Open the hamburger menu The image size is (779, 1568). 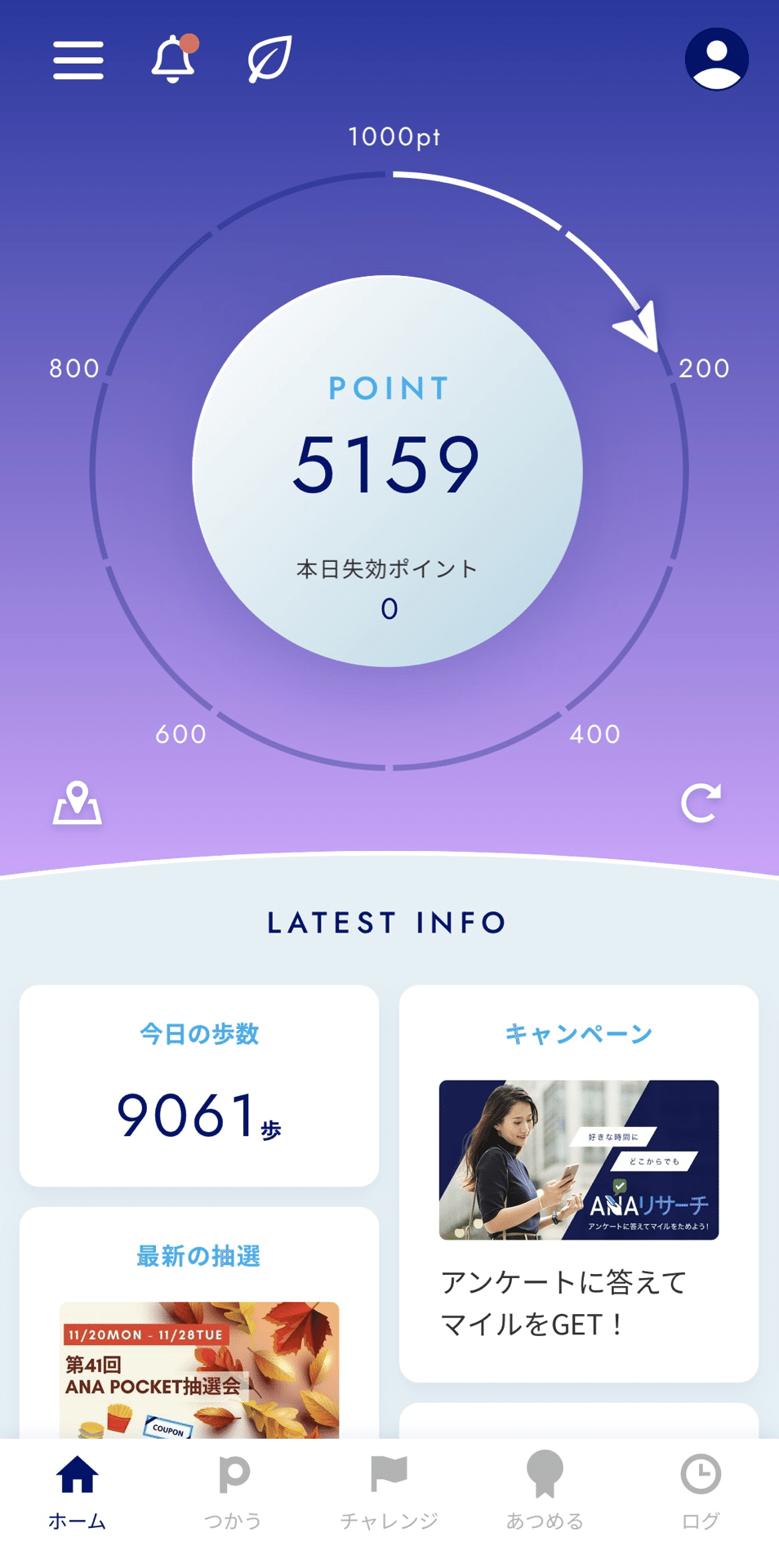(78, 59)
